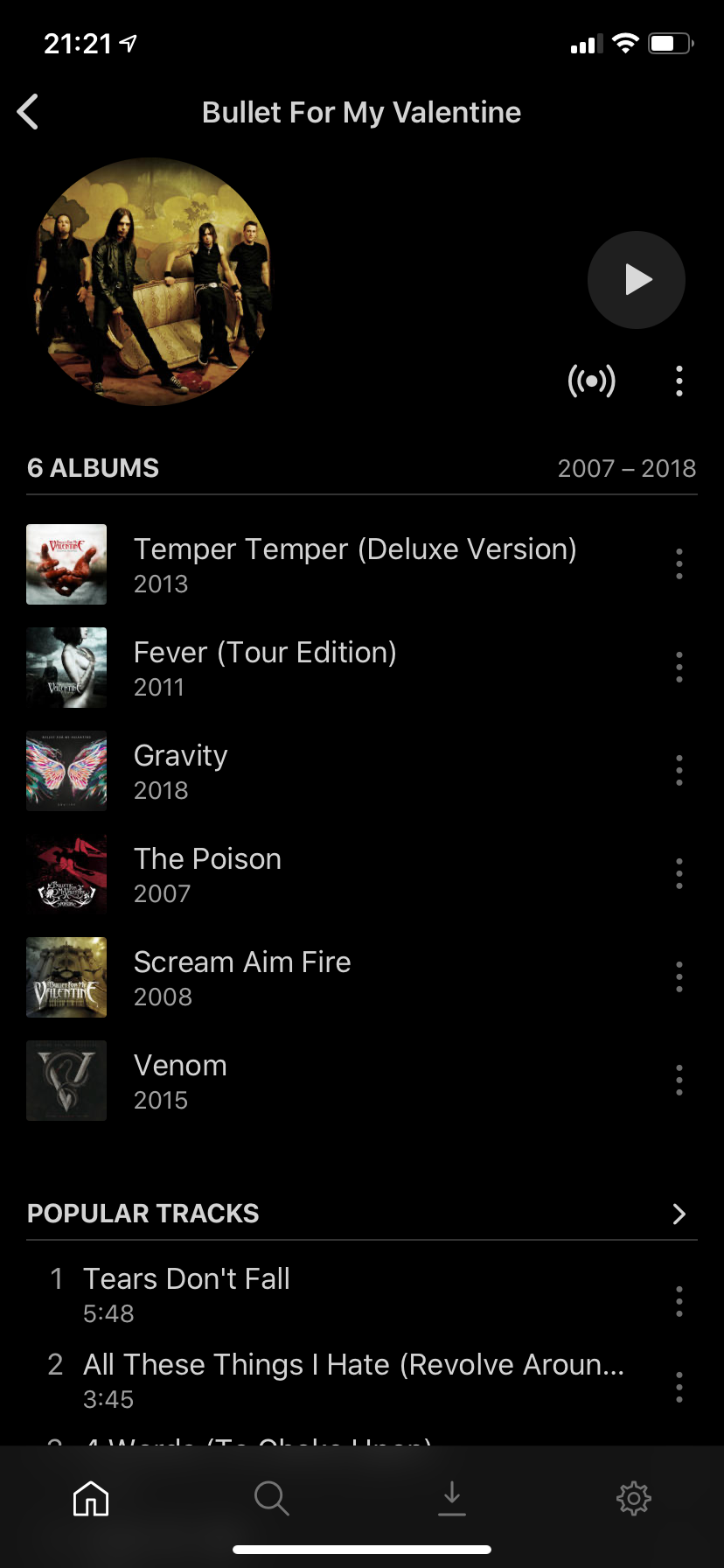This screenshot has width=724, height=1568.
Task: Switch to the Downloads tab
Action: (x=452, y=1498)
